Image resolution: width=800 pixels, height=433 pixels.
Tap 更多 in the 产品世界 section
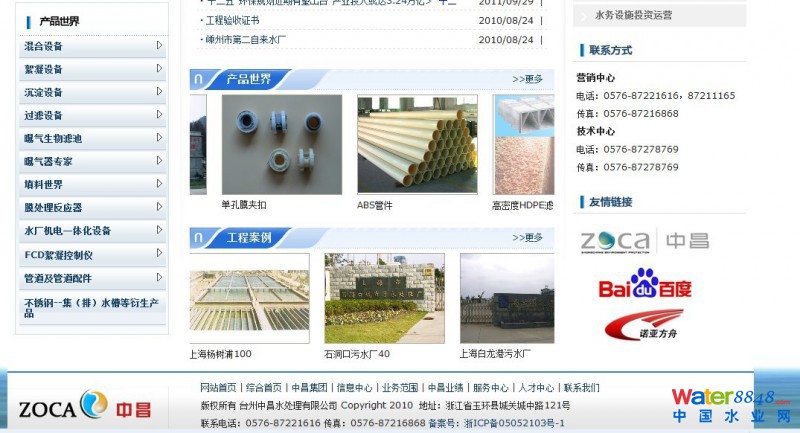(527, 79)
